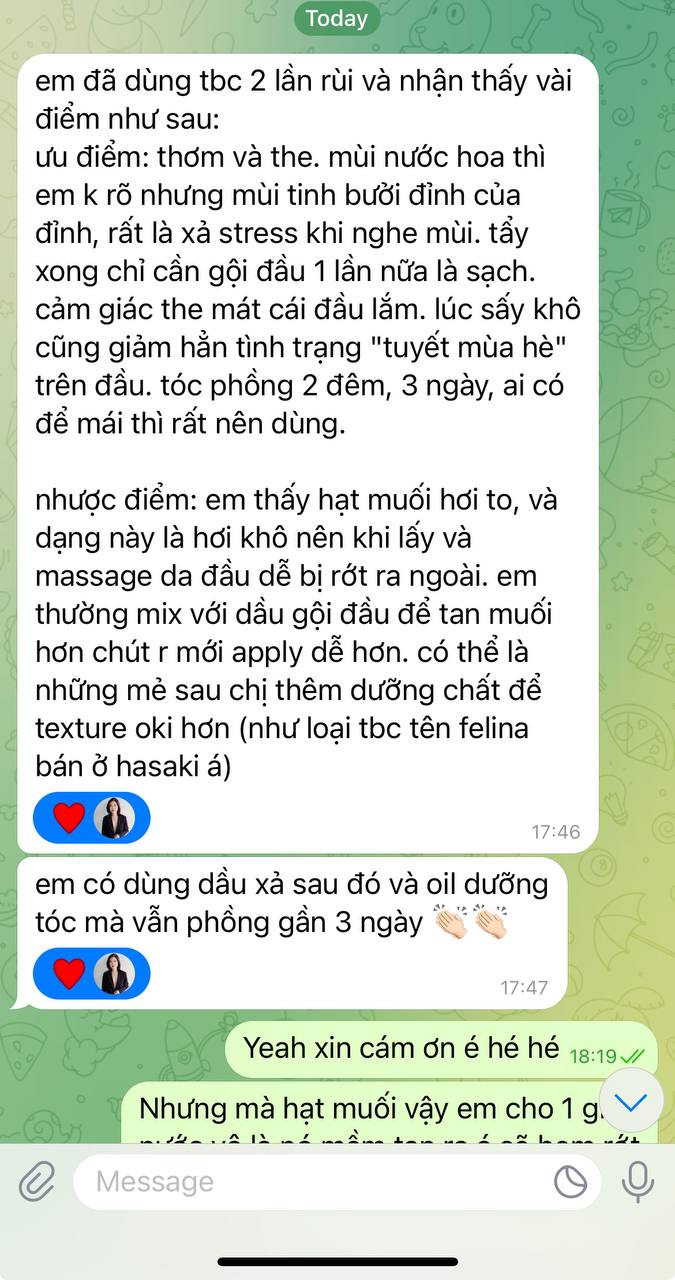The height and width of the screenshot is (1280, 675).
Task: Open the sticker panel icon
Action: click(571, 1182)
